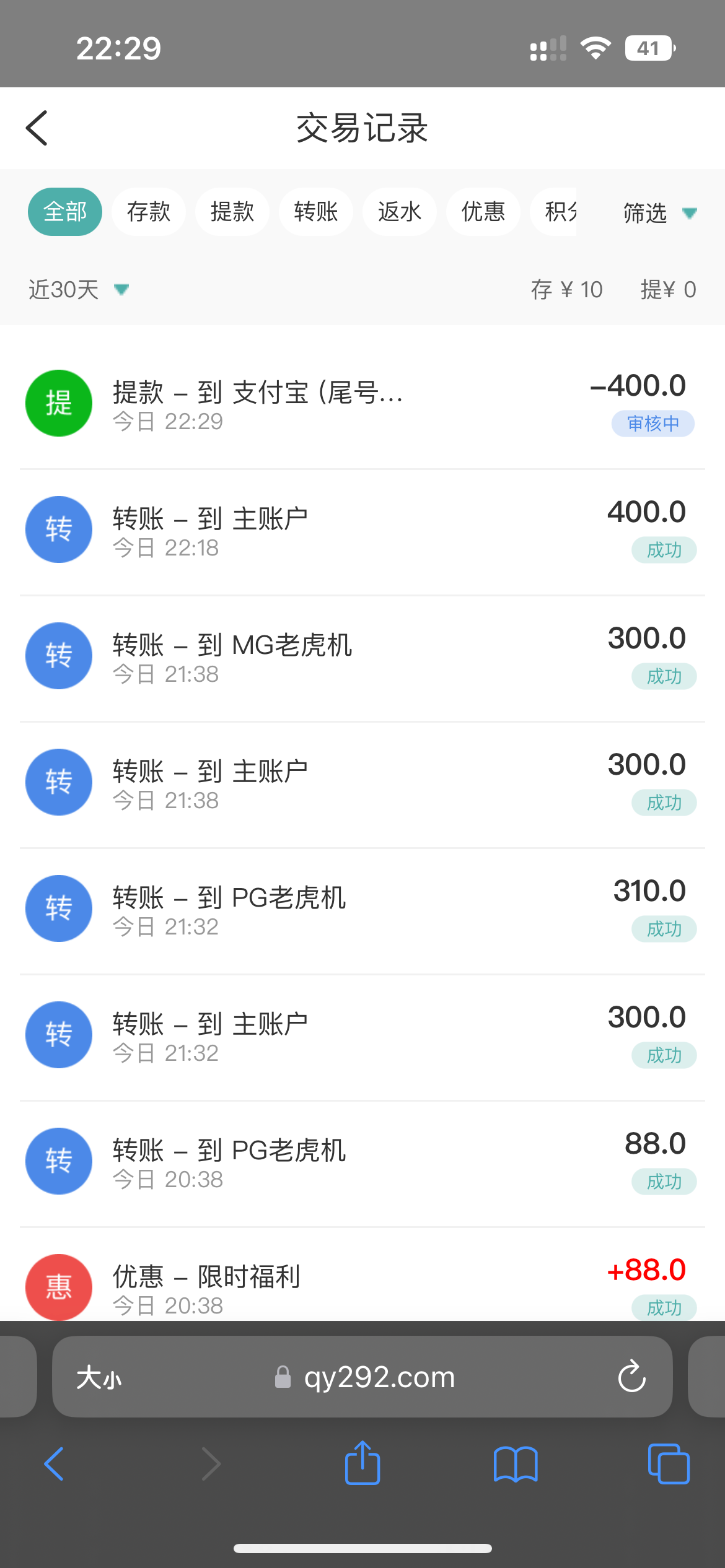Viewport: 725px width, 1568px height.
Task: Switch to the 返水 tab
Action: (400, 212)
